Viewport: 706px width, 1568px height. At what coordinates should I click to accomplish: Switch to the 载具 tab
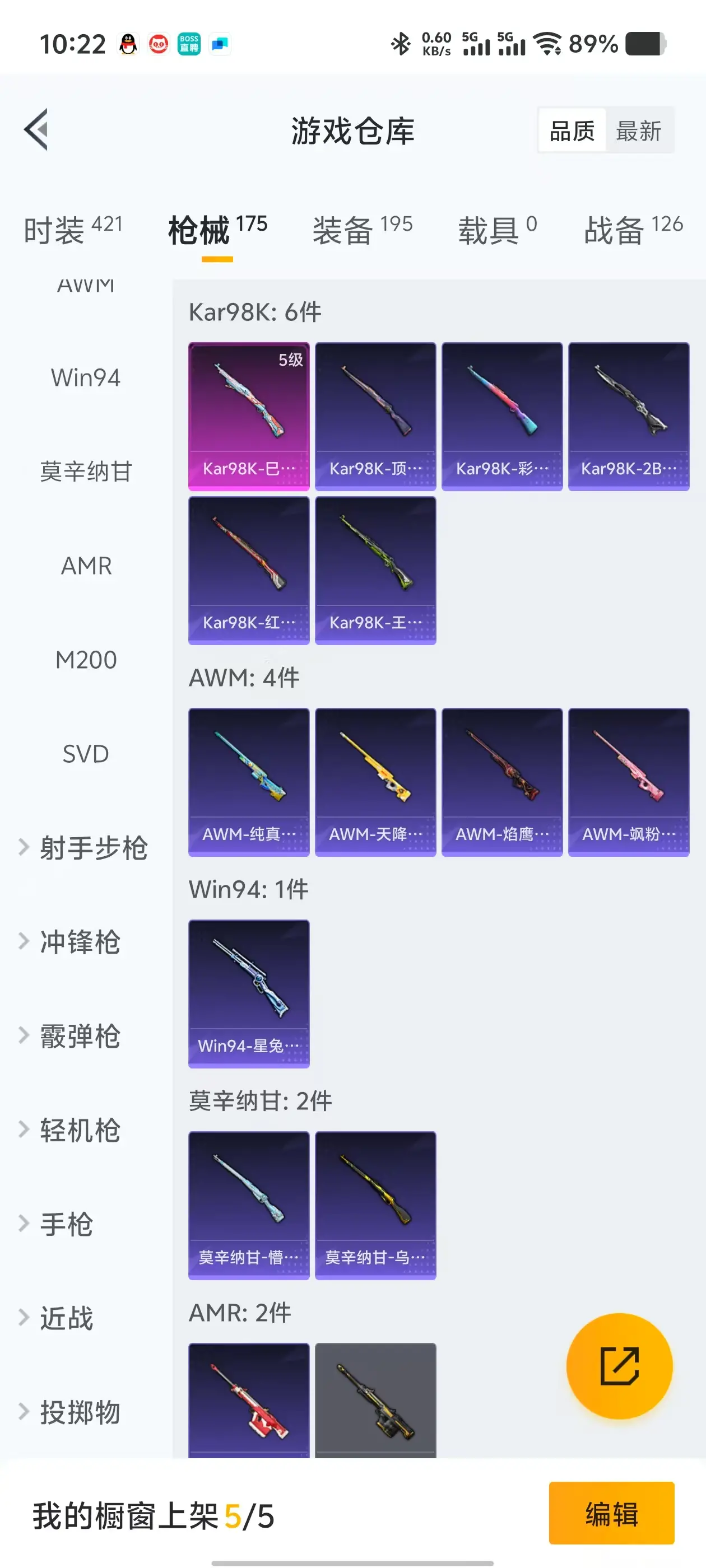[x=497, y=231]
